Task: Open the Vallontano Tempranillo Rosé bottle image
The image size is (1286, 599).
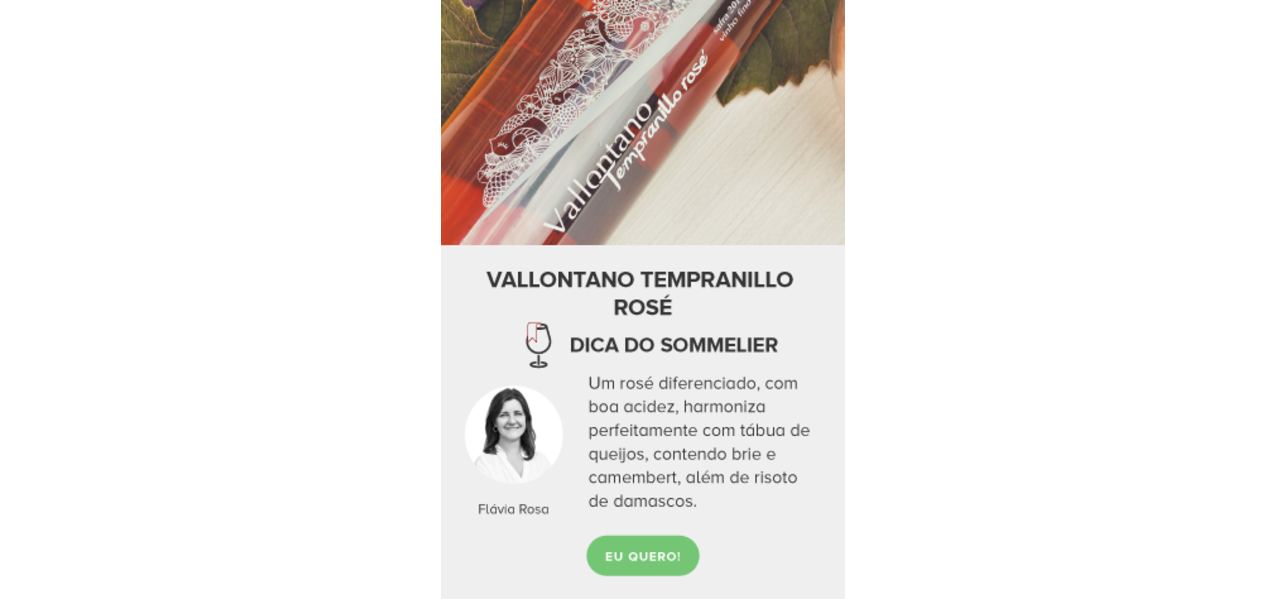Action: click(642, 120)
